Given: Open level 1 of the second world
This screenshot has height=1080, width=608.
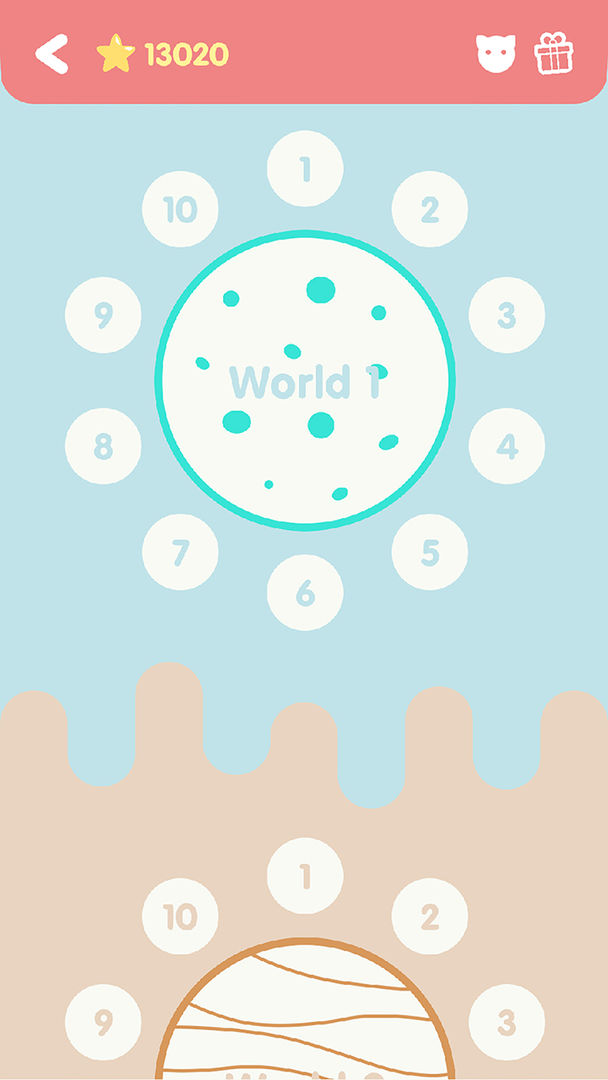Looking at the screenshot, I should (x=305, y=876).
